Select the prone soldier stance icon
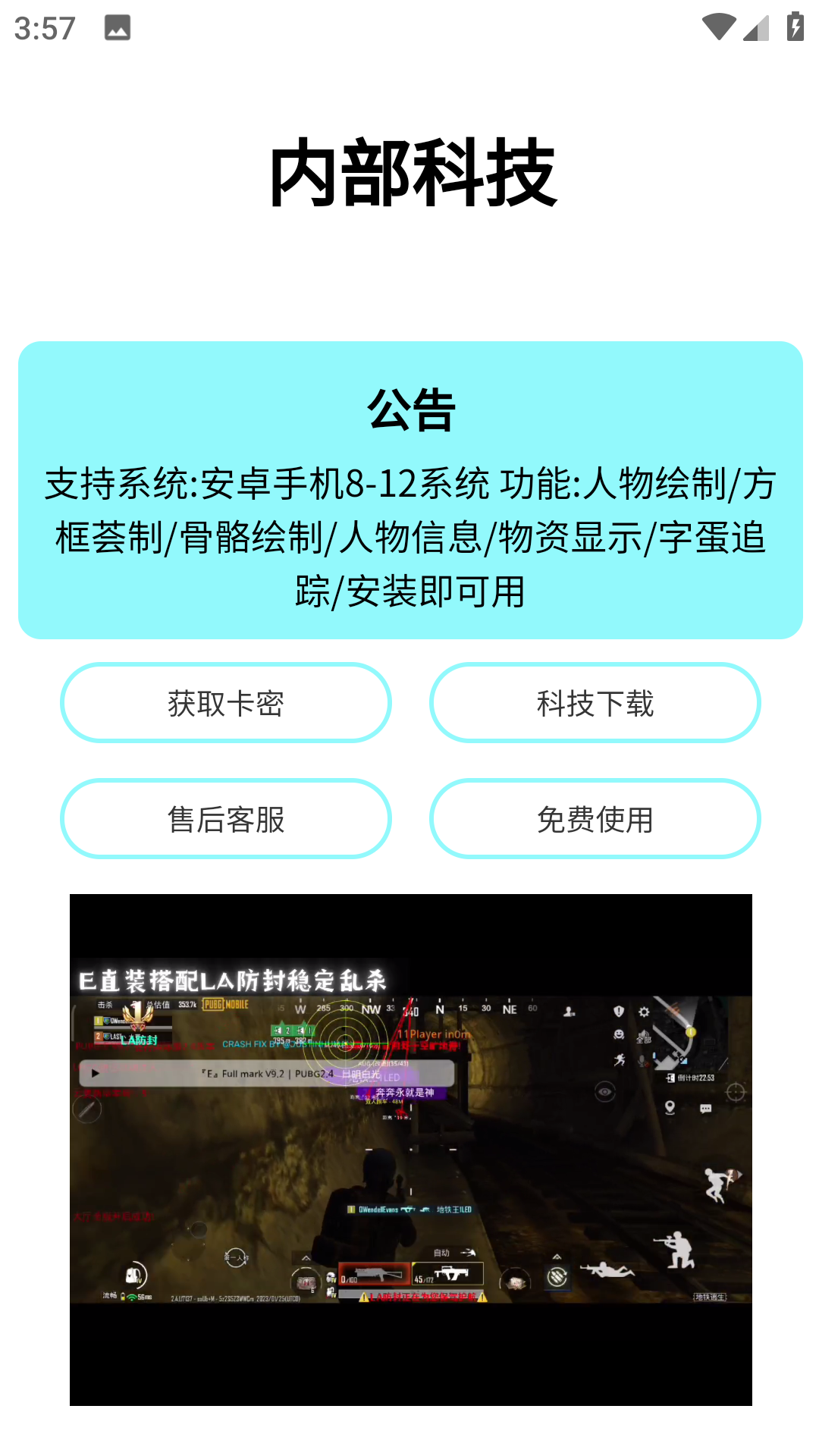The image size is (819, 1456). pyautogui.click(x=607, y=1271)
